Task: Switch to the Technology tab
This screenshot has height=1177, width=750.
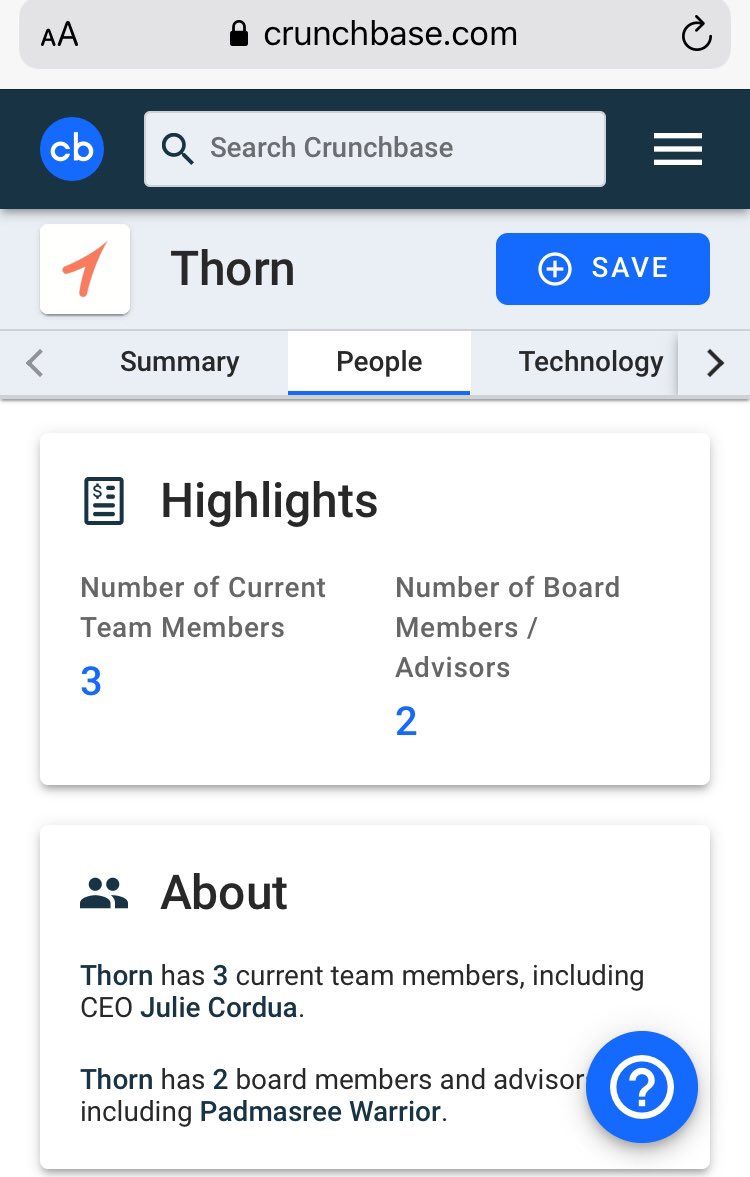Action: (x=590, y=362)
